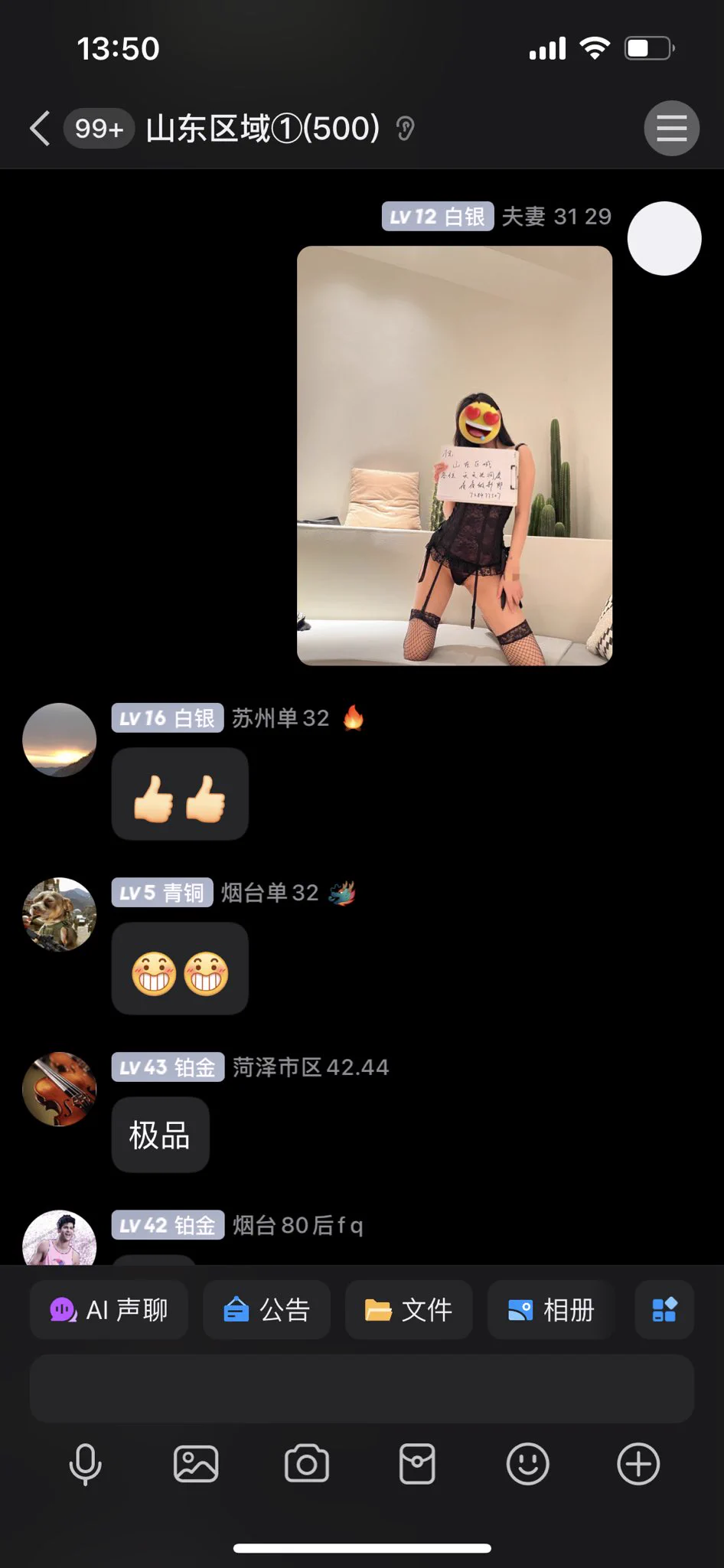This screenshot has width=724, height=1568.
Task: Focus the message input field
Action: [361, 1388]
